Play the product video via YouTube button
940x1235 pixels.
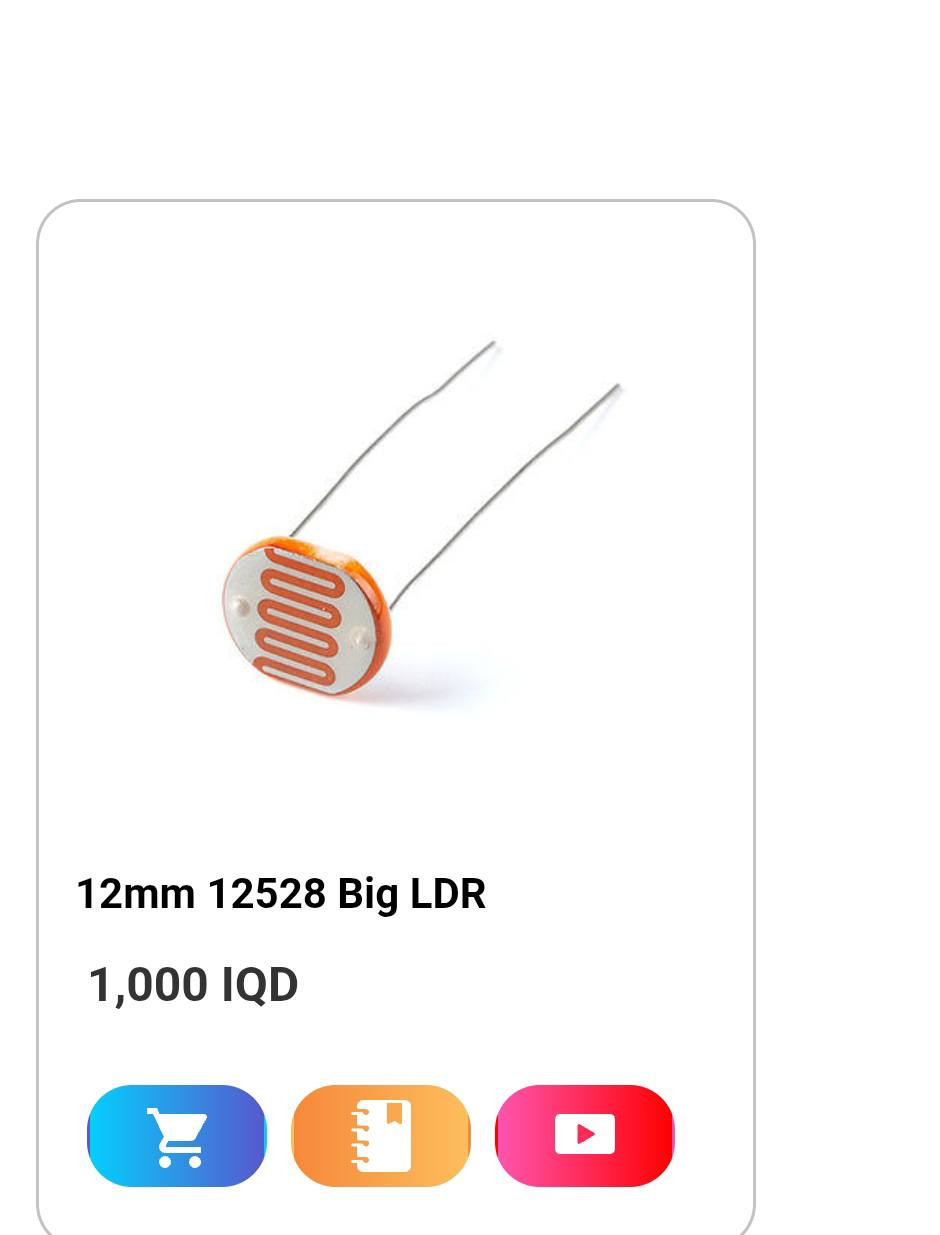click(584, 1135)
